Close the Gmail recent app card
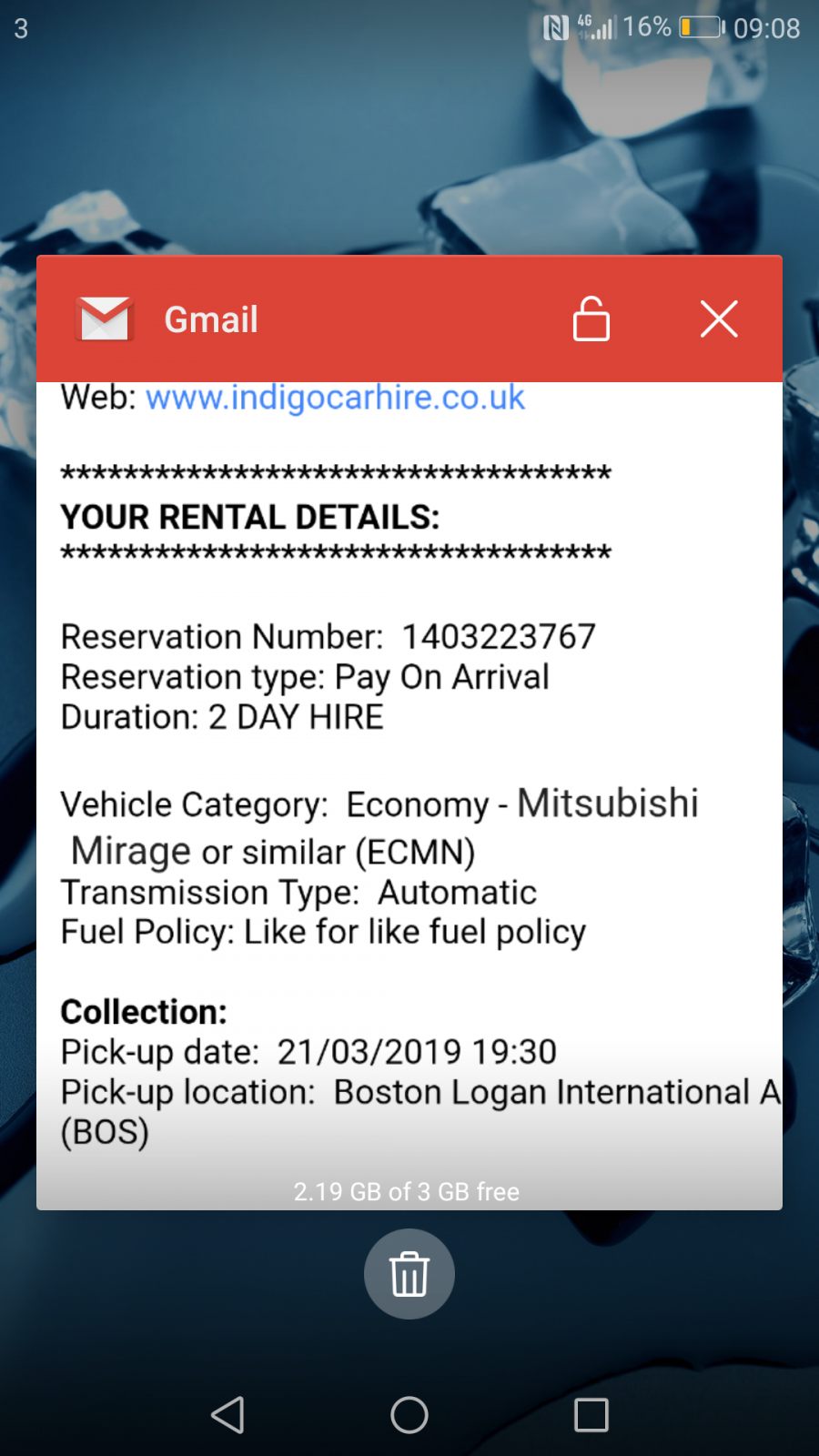 coord(719,318)
